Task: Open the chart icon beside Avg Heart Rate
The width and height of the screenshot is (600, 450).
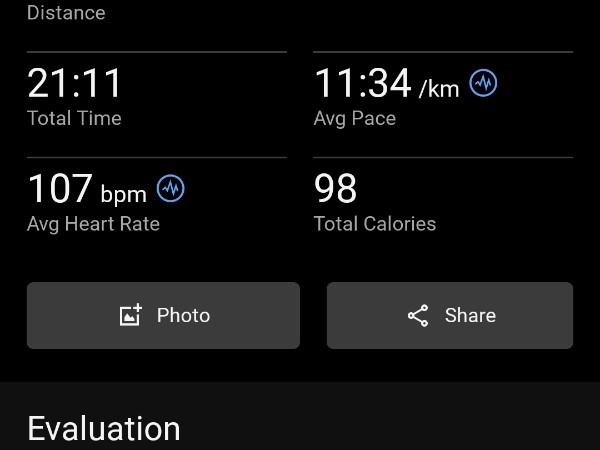Action: pyautogui.click(x=171, y=188)
